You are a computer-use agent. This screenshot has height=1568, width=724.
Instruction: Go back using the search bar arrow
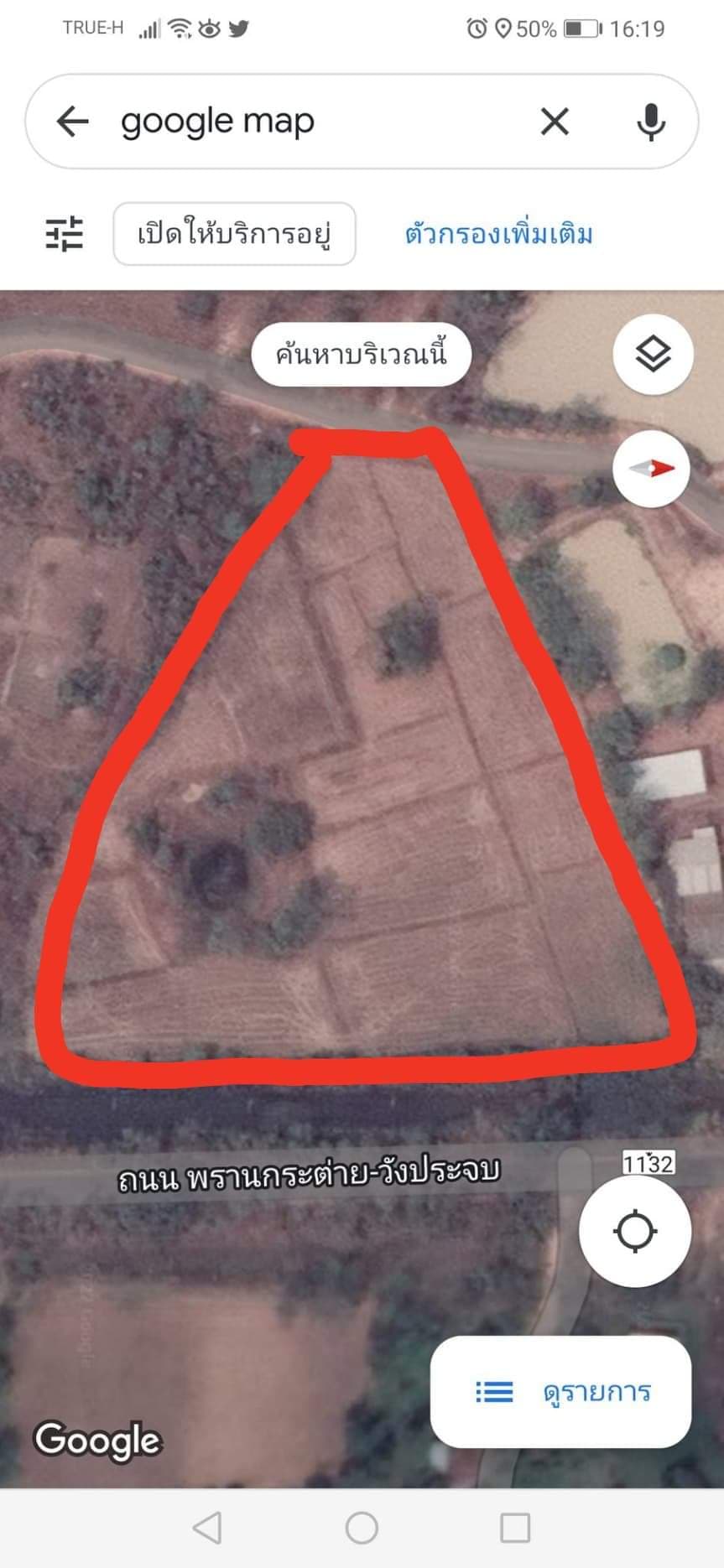pyautogui.click(x=72, y=122)
